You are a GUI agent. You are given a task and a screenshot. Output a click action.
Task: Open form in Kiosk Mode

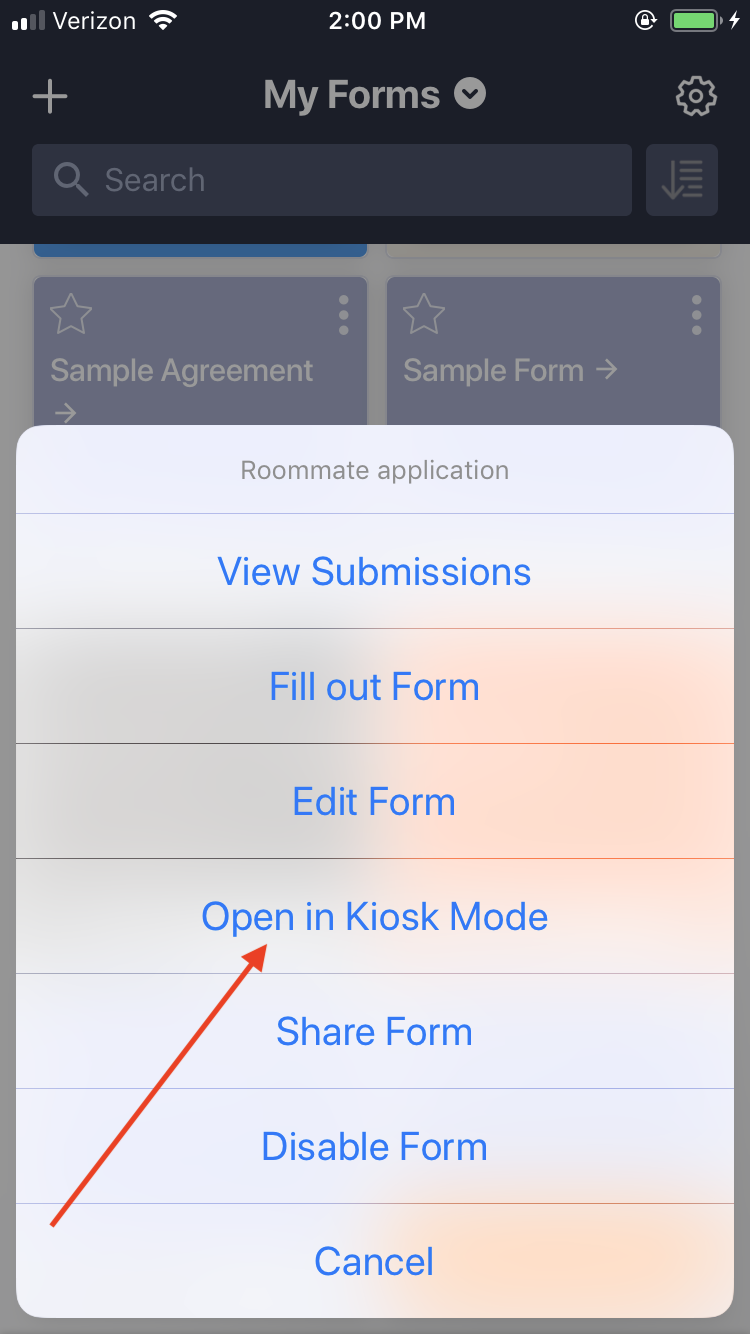pos(374,917)
